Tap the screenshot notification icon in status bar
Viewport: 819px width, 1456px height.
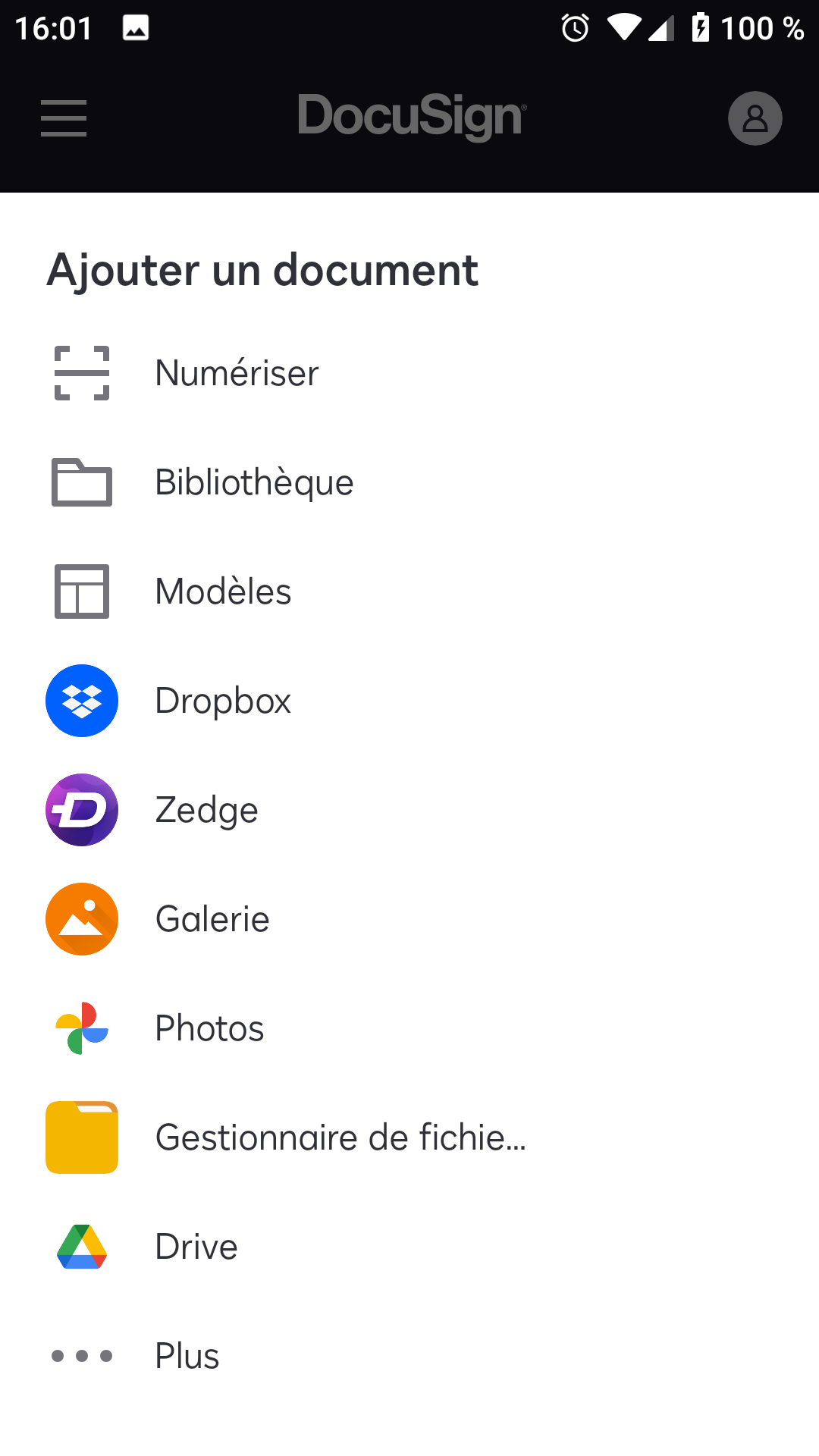click(x=133, y=29)
